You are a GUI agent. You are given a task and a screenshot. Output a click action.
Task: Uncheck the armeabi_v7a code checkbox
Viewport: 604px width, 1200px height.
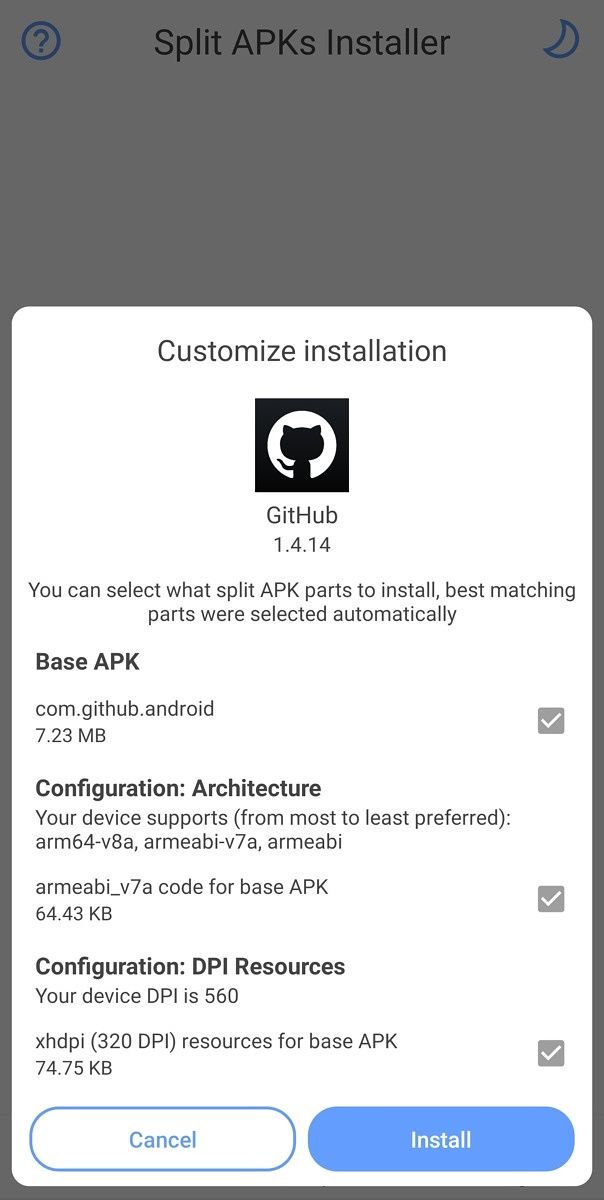[x=551, y=899]
